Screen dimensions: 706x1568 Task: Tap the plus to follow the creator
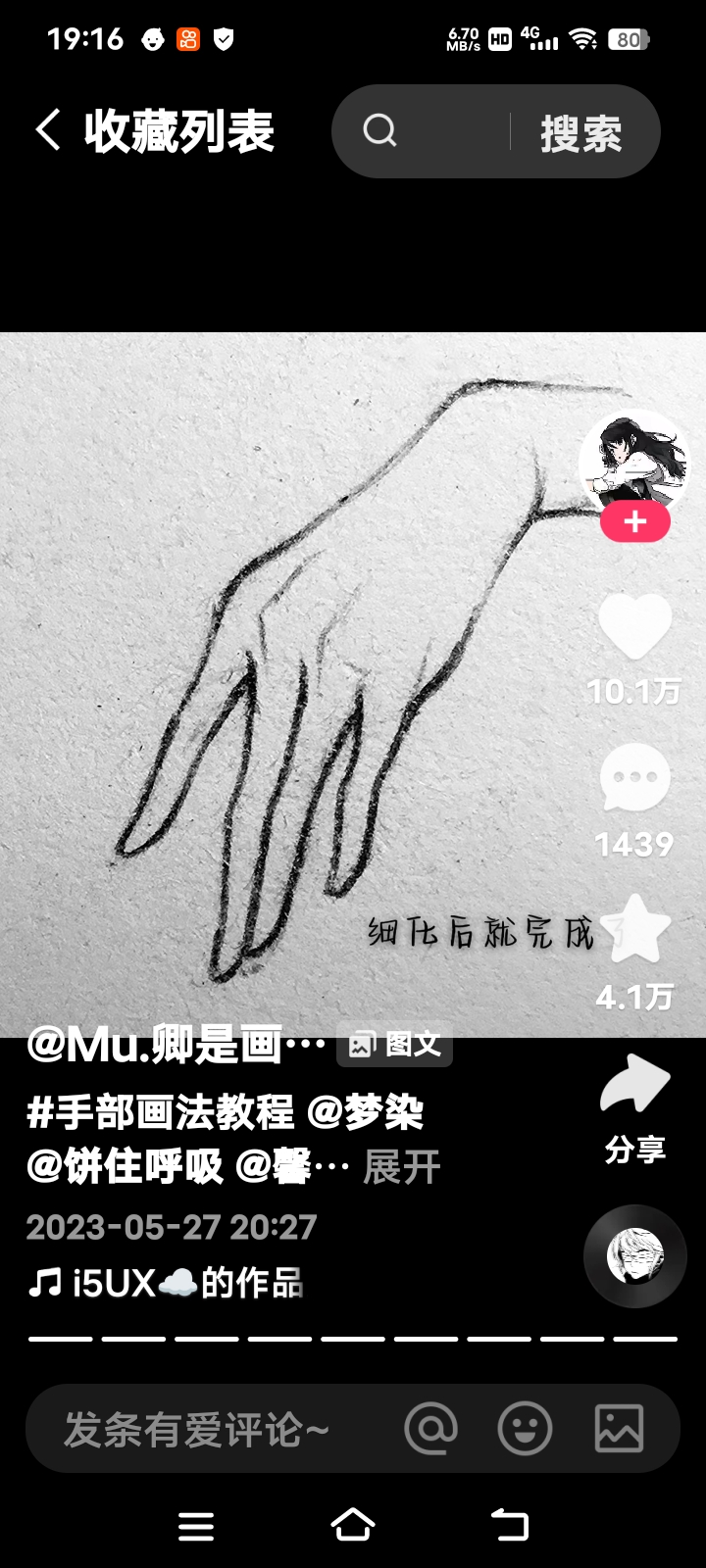(x=634, y=522)
